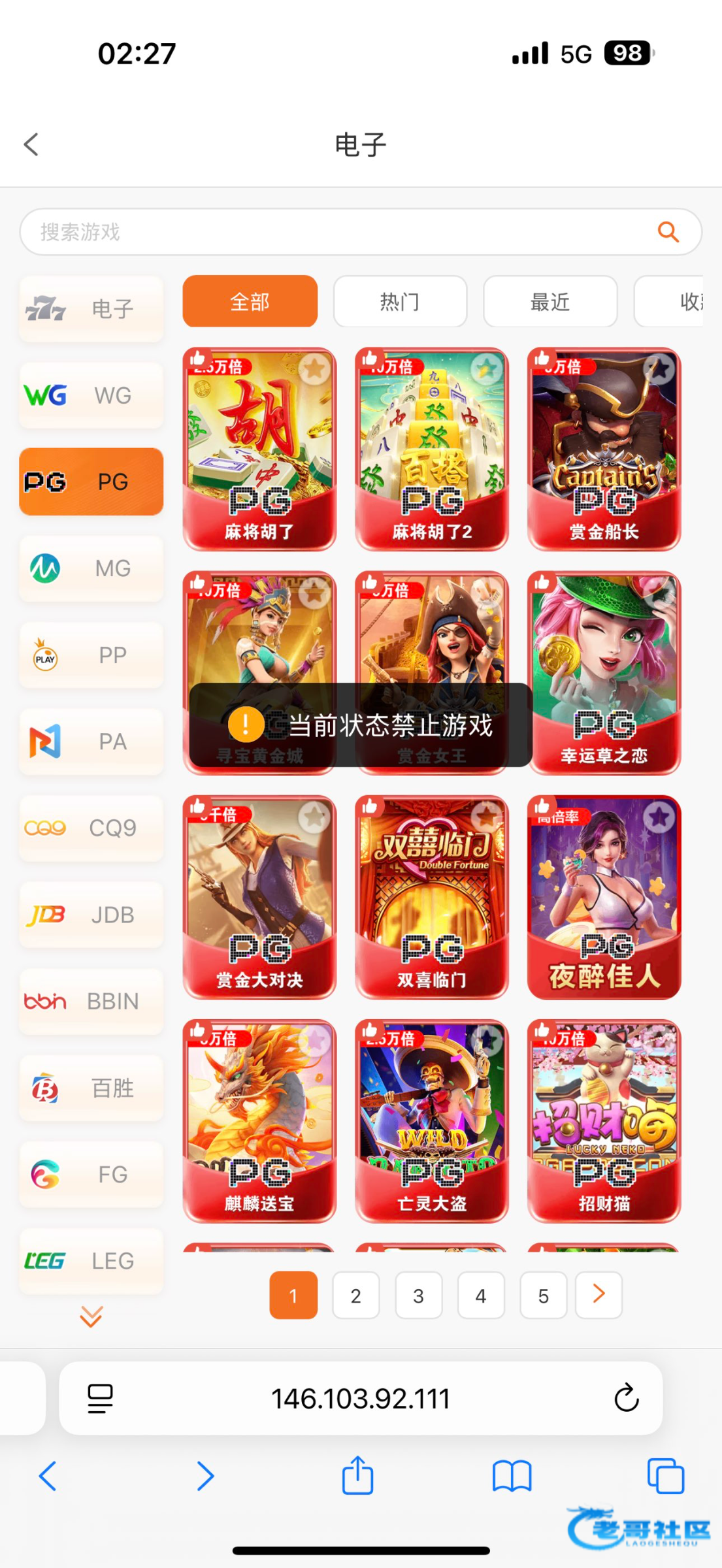Image resolution: width=722 pixels, height=1568 pixels.
Task: Expand more providers with down chevrons
Action: (x=91, y=1316)
